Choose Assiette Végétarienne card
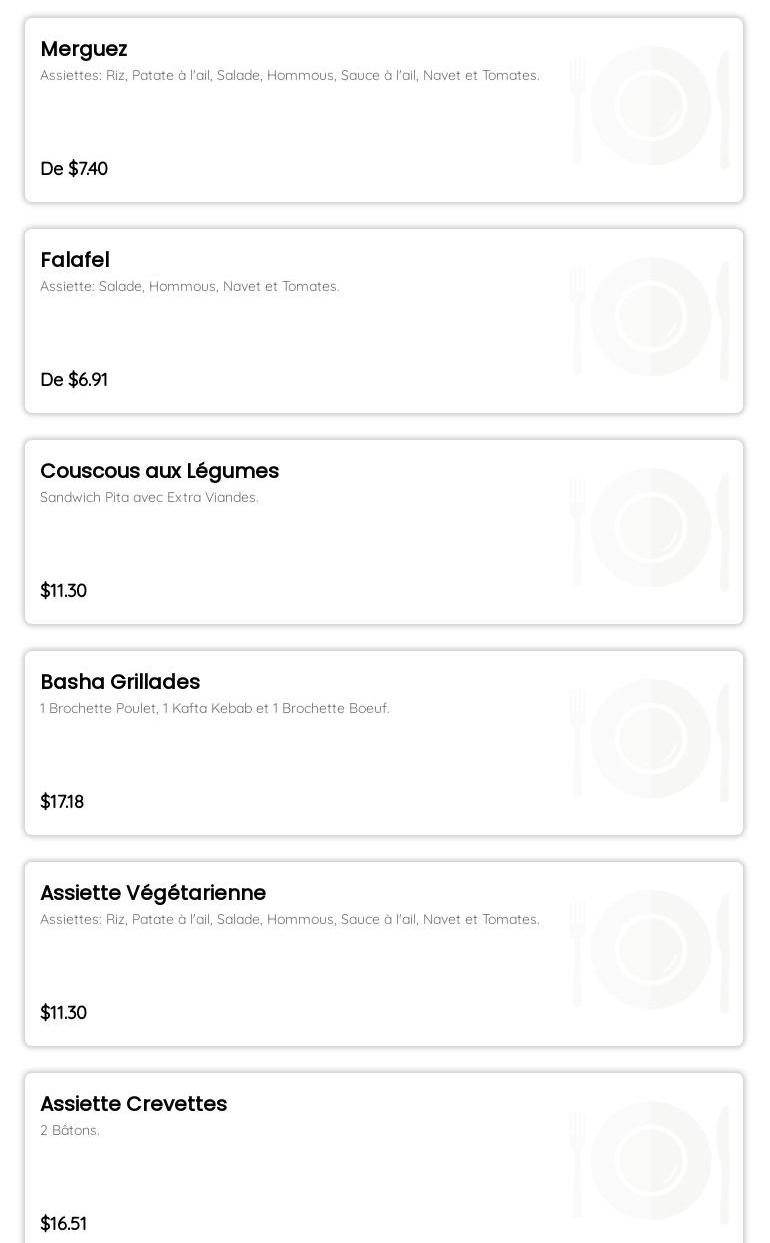The width and height of the screenshot is (770, 1243). 384,954
